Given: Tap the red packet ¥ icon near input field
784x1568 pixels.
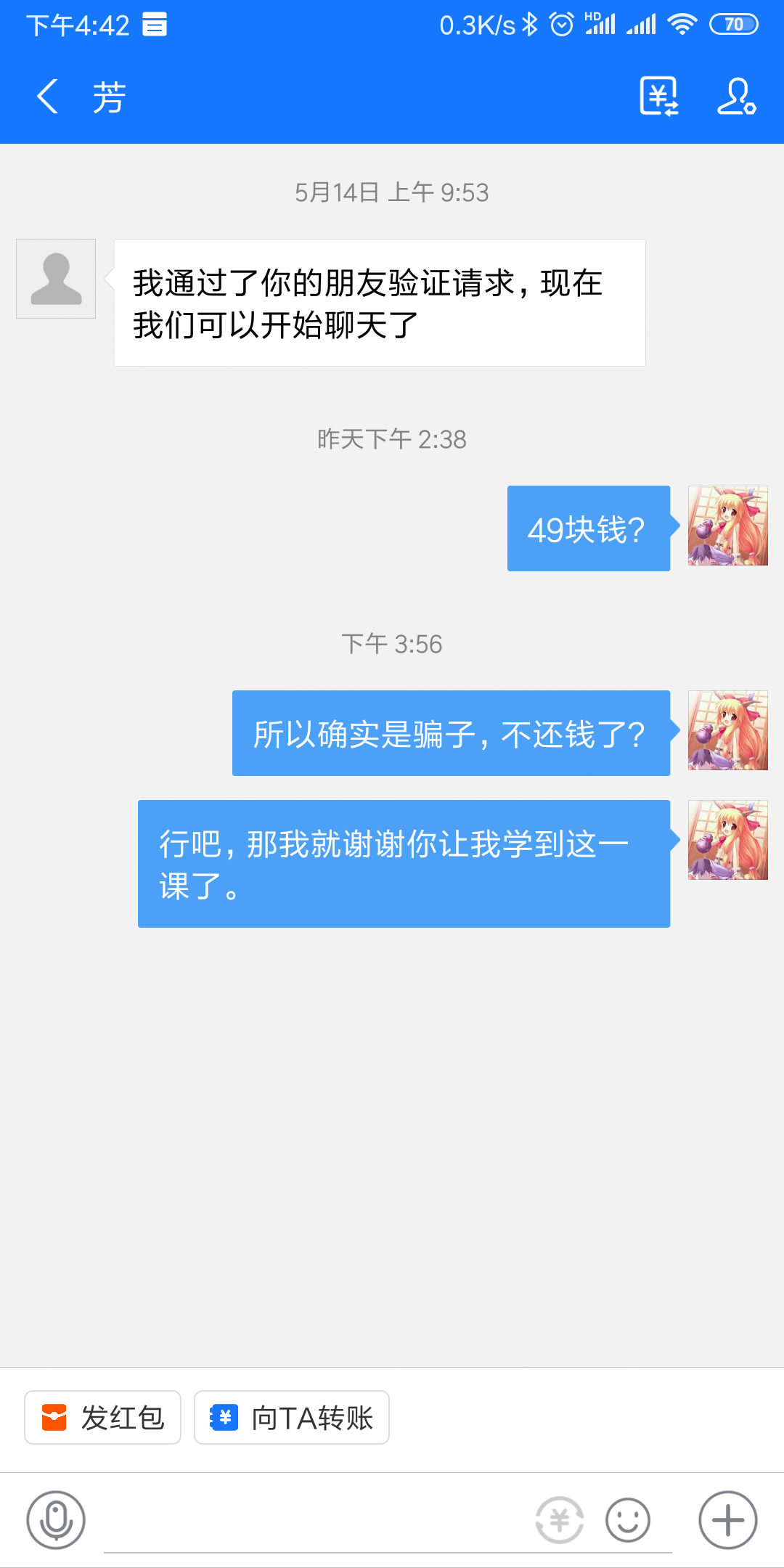Looking at the screenshot, I should [x=559, y=1519].
